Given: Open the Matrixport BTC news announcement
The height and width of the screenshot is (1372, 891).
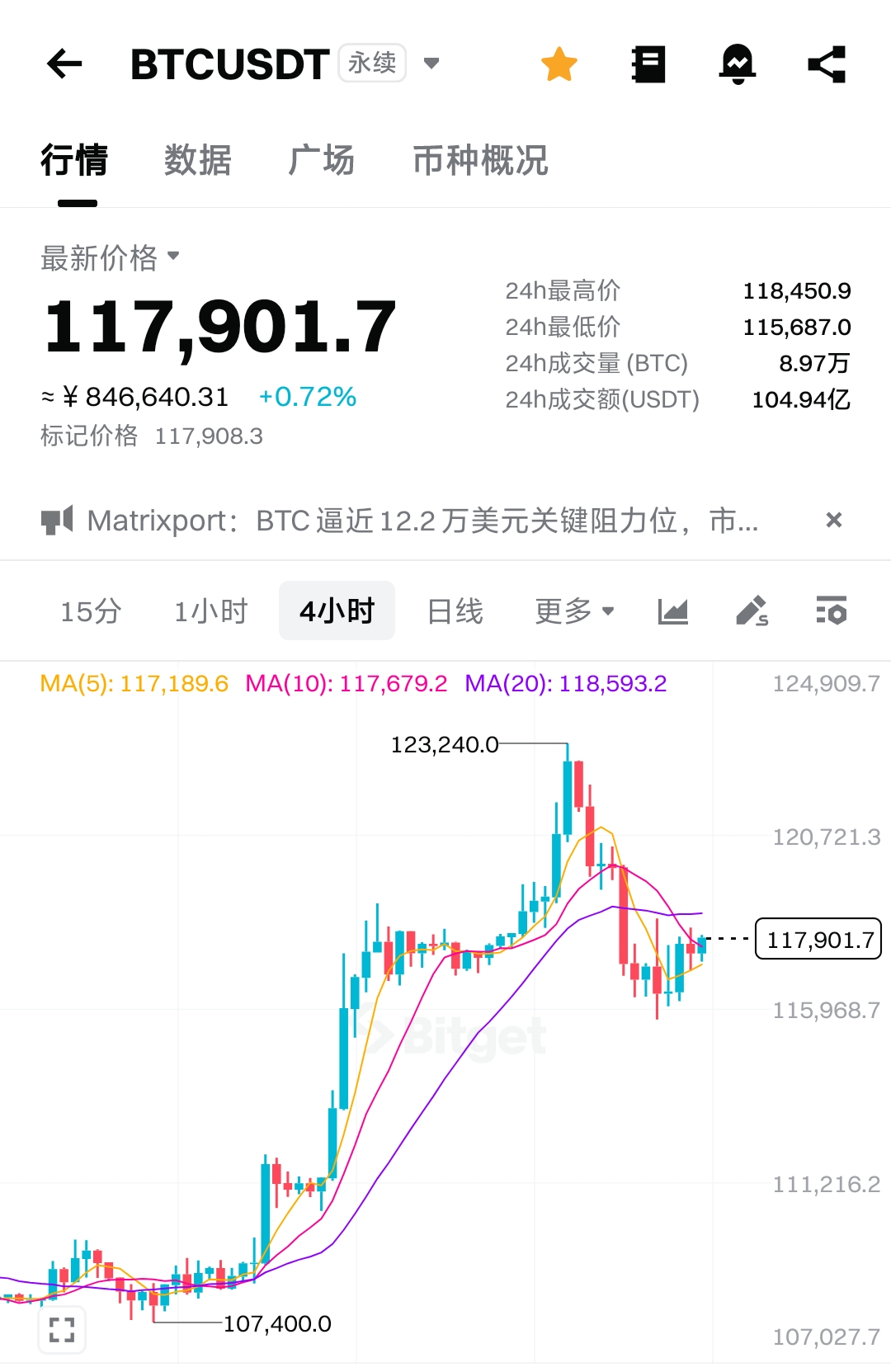Looking at the screenshot, I should click(x=421, y=521).
